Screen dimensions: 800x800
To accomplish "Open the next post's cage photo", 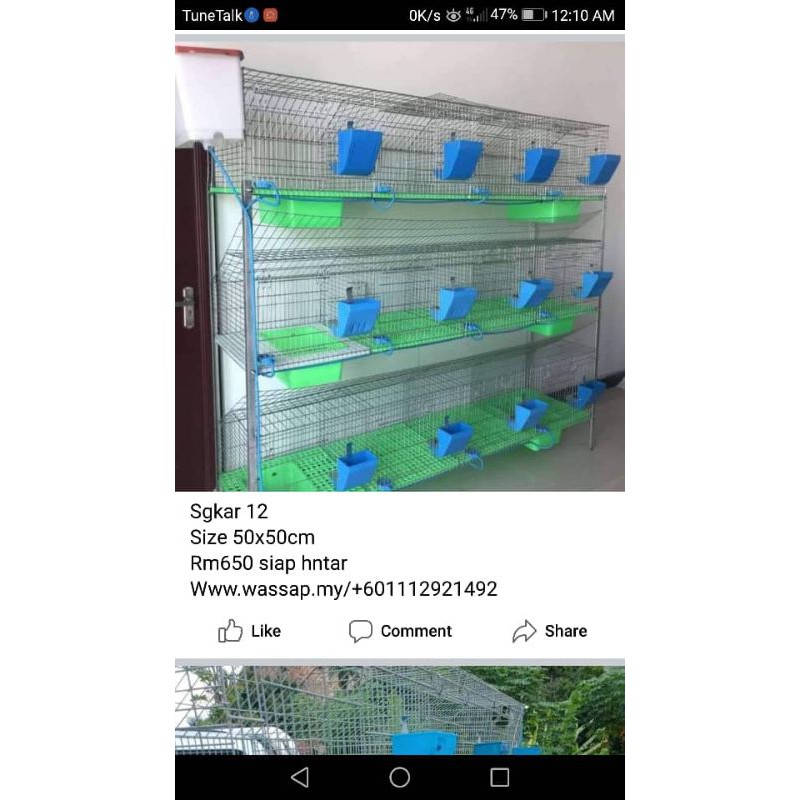I will pos(400,710).
